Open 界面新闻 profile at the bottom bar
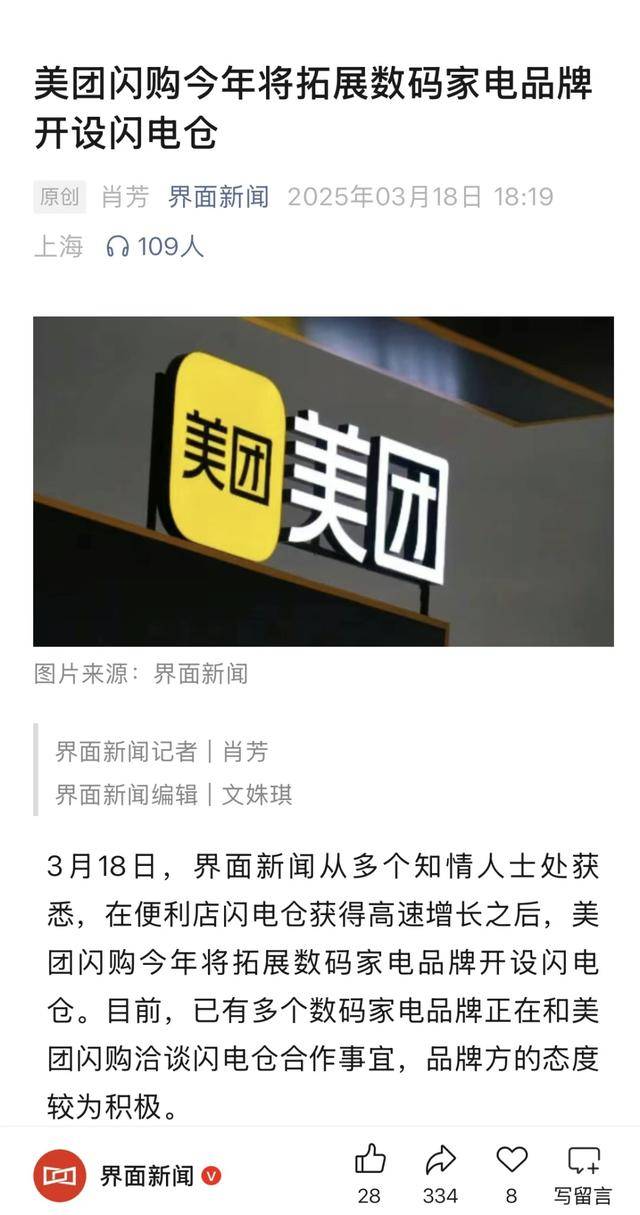Viewport: 640px width, 1215px height. click(147, 1176)
